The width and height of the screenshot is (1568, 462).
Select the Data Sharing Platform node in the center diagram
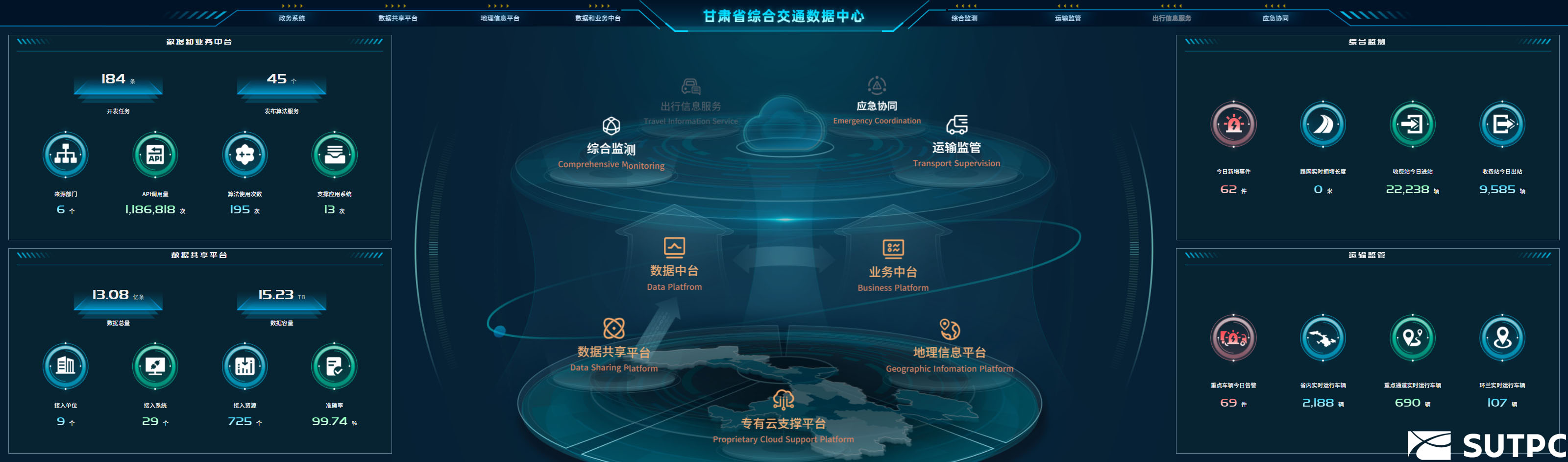coord(613,351)
